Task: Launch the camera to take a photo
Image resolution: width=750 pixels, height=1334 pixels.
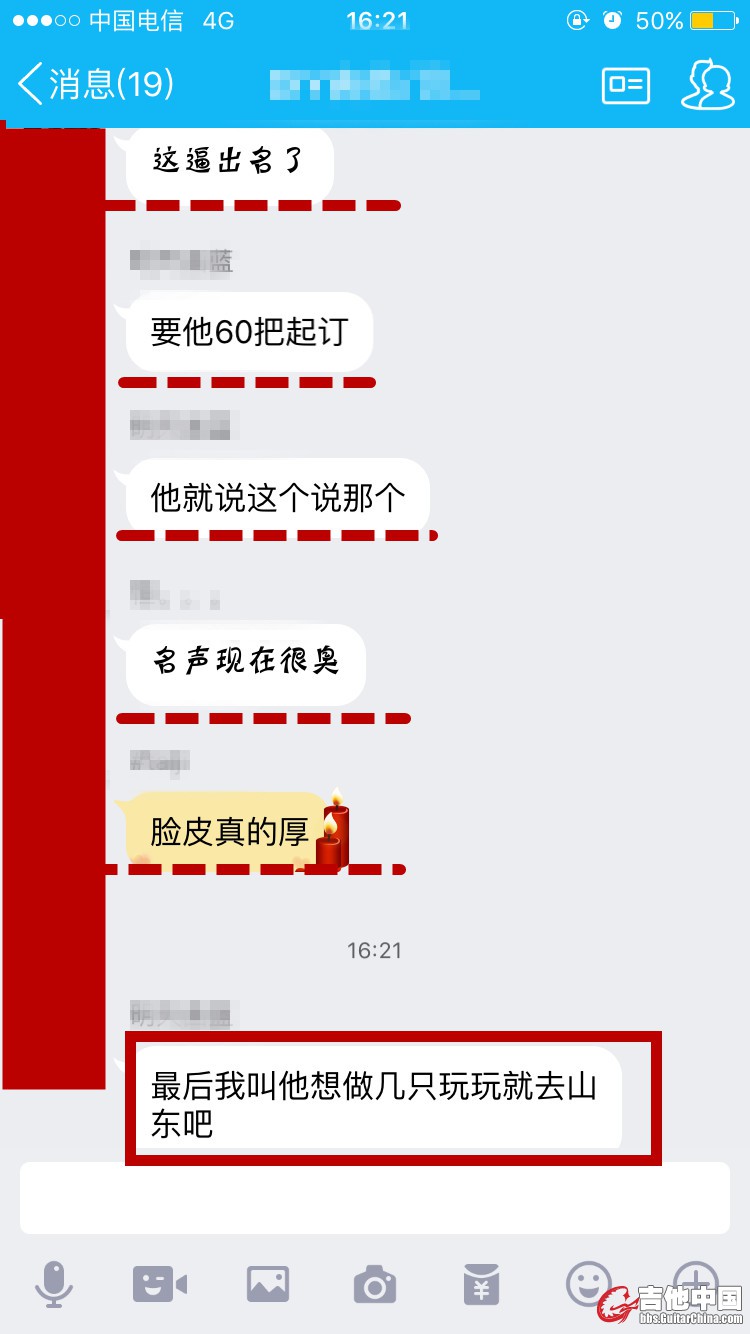Action: coord(375,1284)
